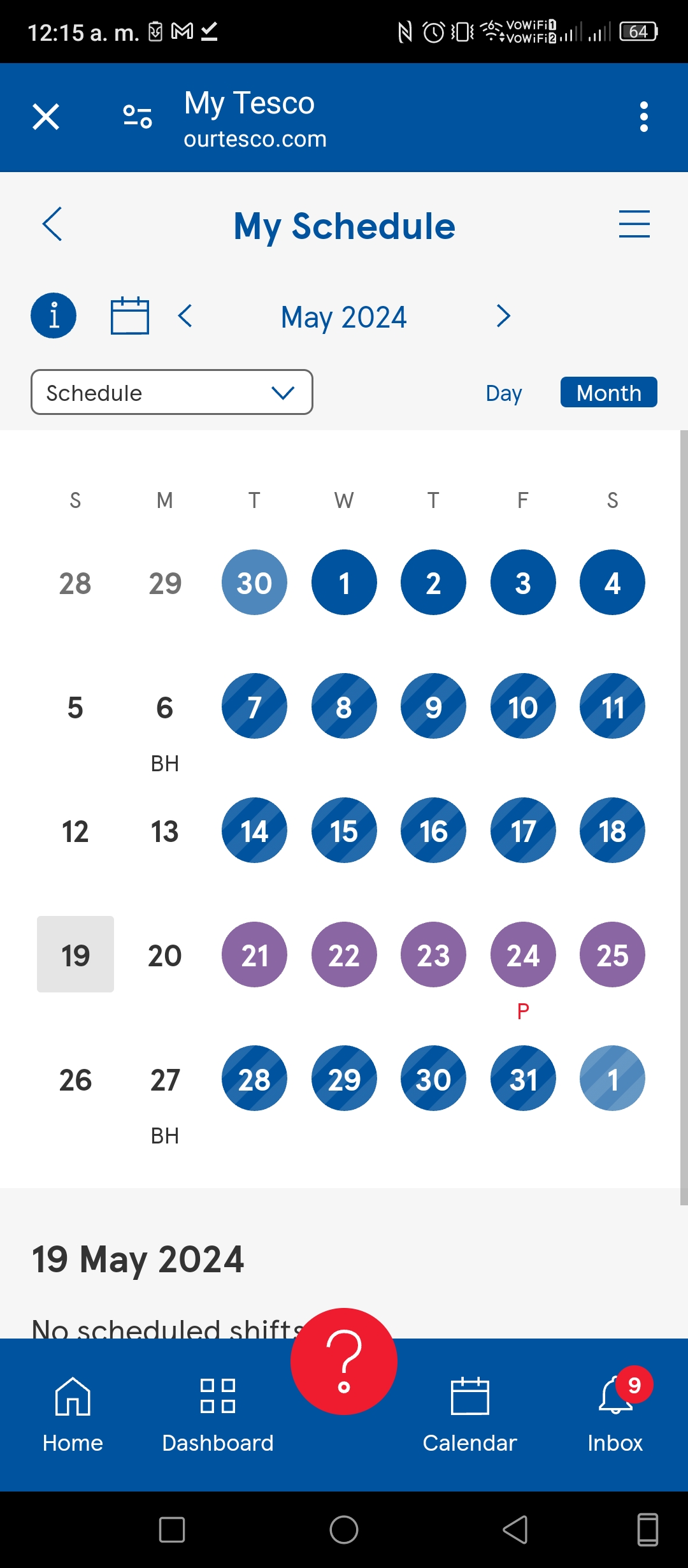
Task: Open the browser overflow menu
Action: pyautogui.click(x=644, y=117)
